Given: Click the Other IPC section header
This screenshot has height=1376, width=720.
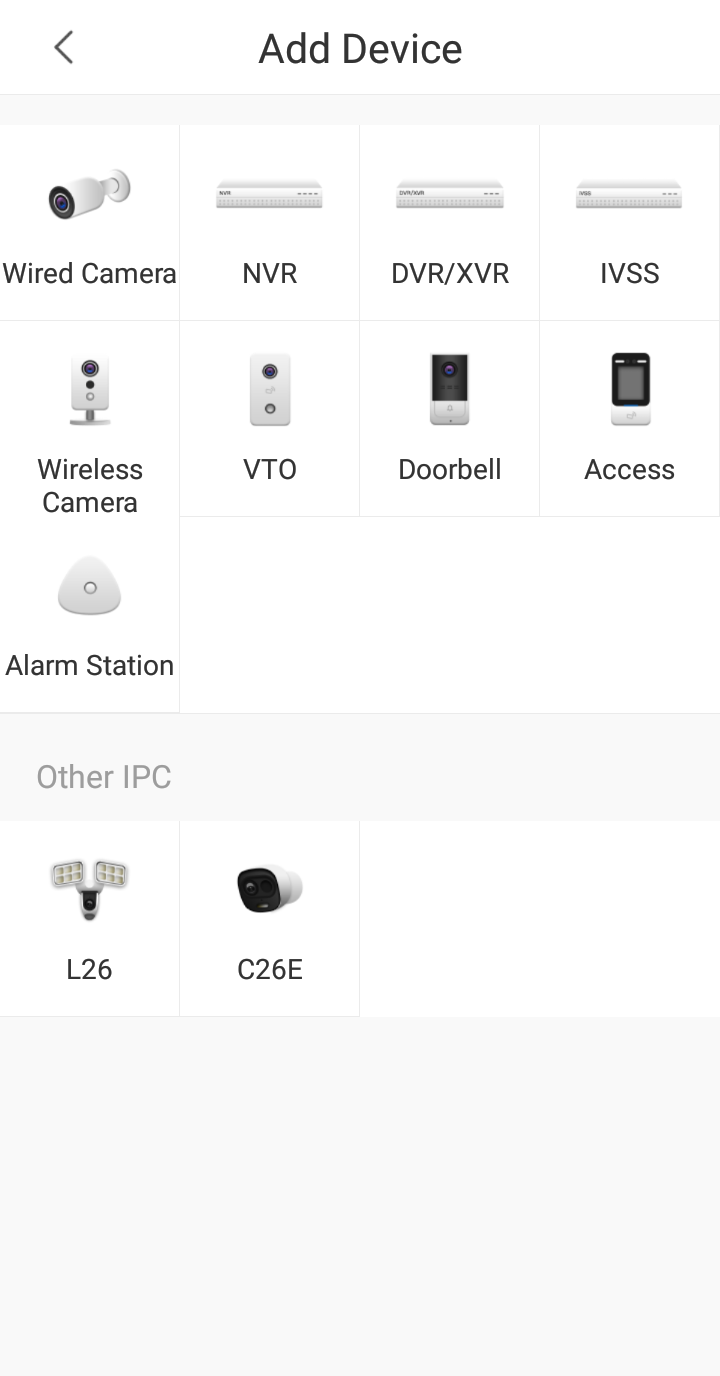Looking at the screenshot, I should click(x=104, y=776).
